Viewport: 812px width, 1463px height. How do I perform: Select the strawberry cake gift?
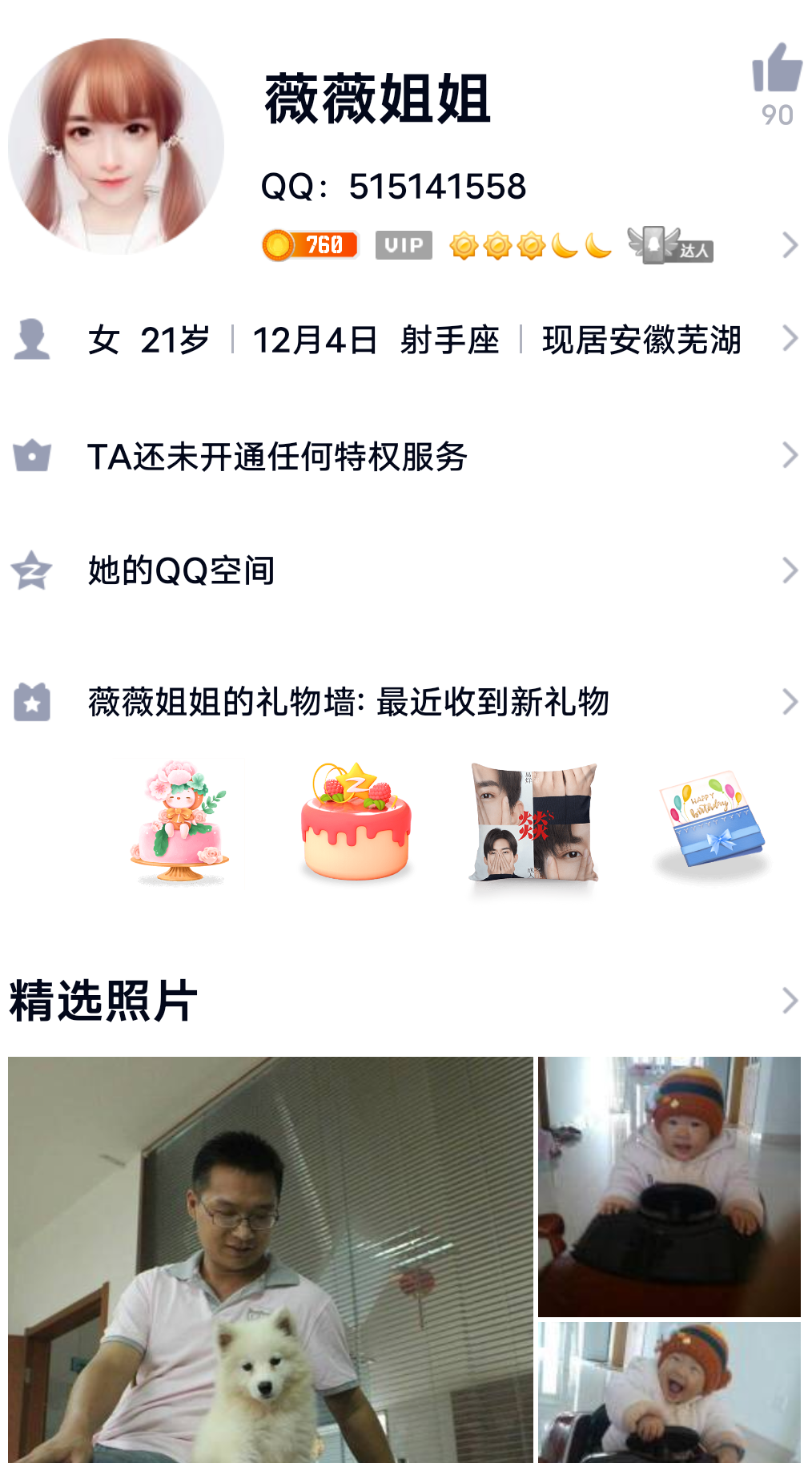click(x=356, y=822)
